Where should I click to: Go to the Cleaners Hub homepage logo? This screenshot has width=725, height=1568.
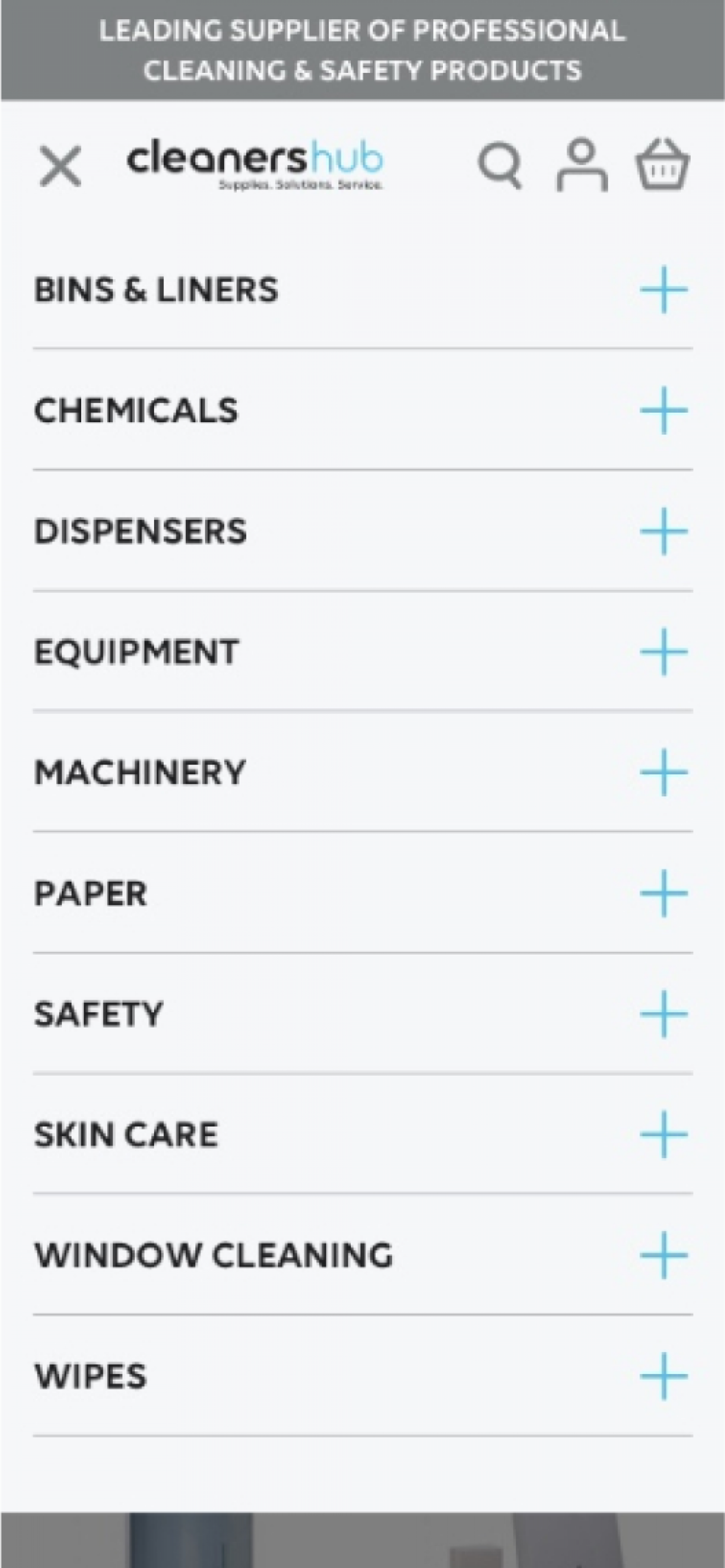tap(255, 163)
